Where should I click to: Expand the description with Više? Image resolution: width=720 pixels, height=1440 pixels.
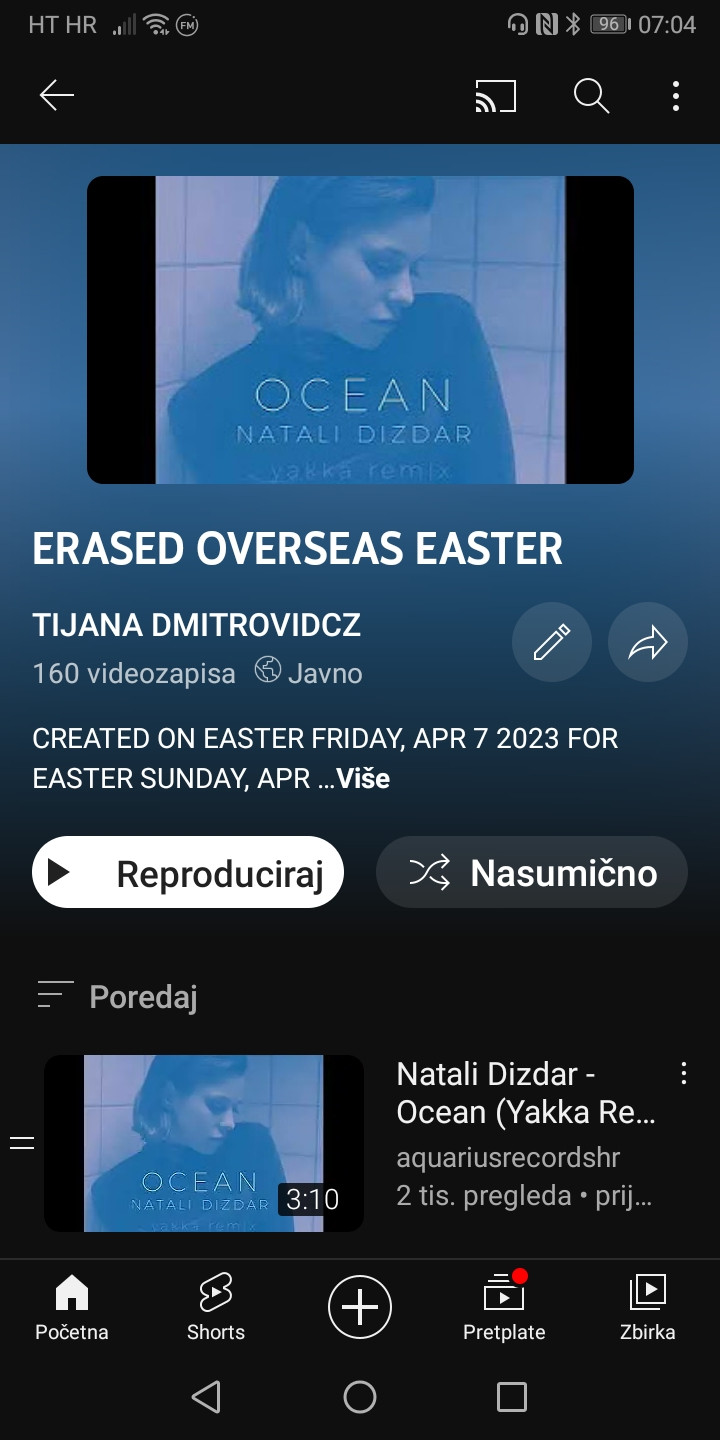pos(363,778)
